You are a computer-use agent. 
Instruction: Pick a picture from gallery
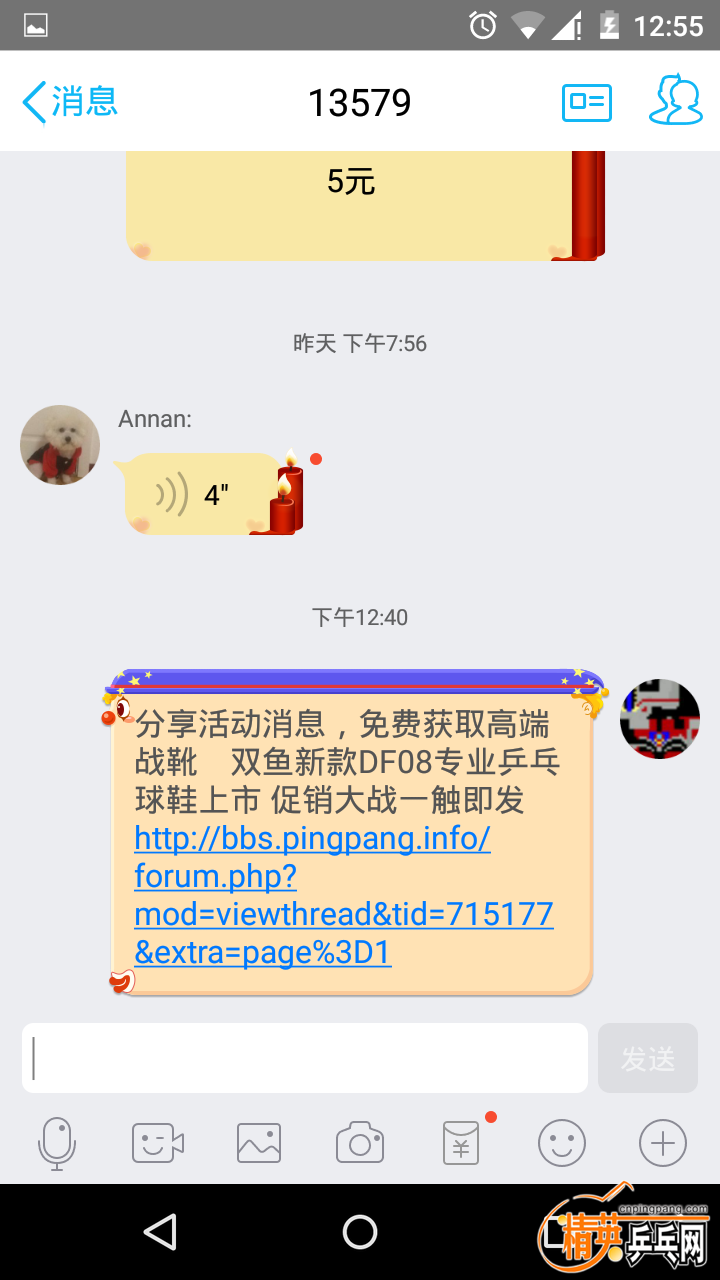click(259, 1143)
